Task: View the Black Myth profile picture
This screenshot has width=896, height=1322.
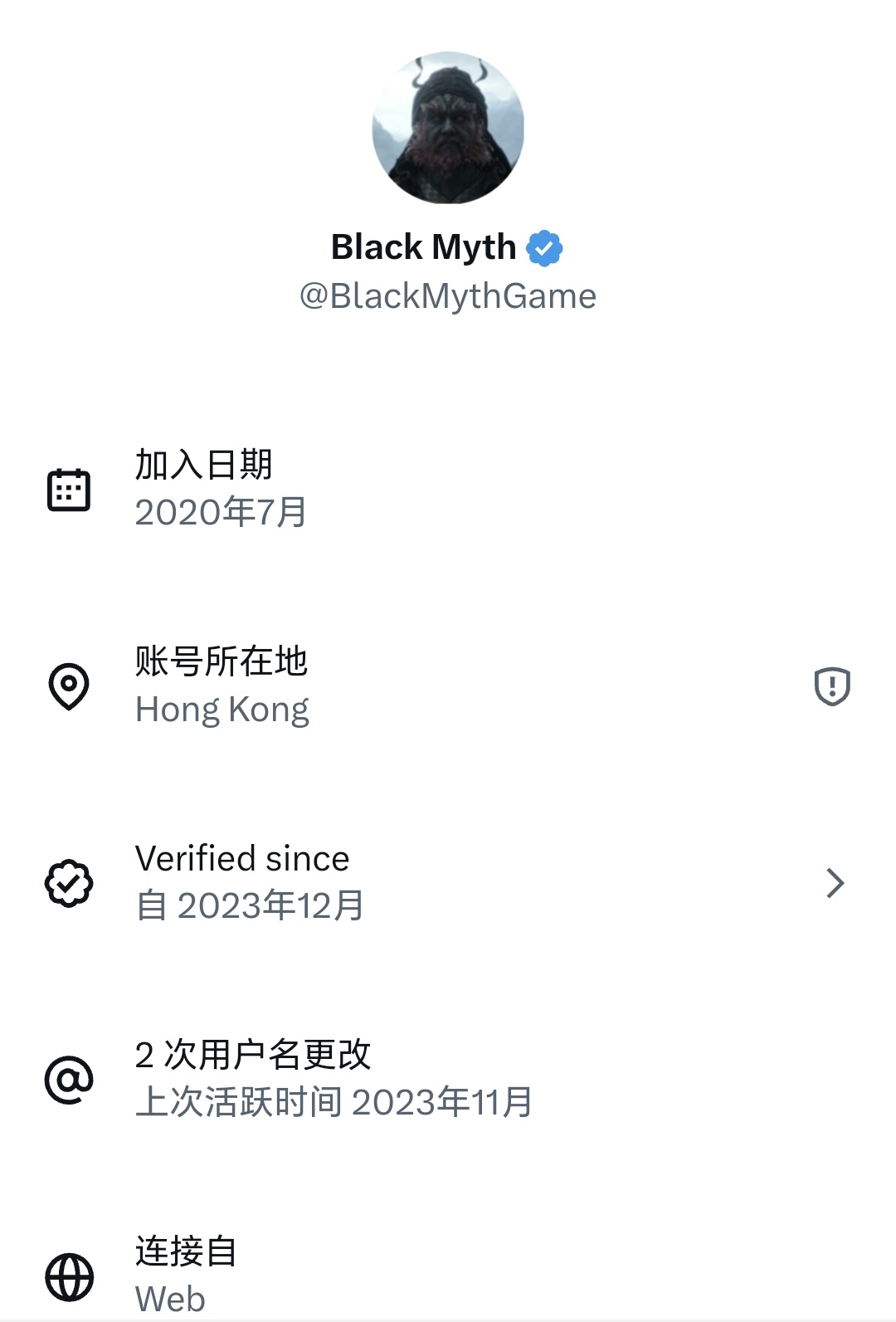Action: [448, 128]
